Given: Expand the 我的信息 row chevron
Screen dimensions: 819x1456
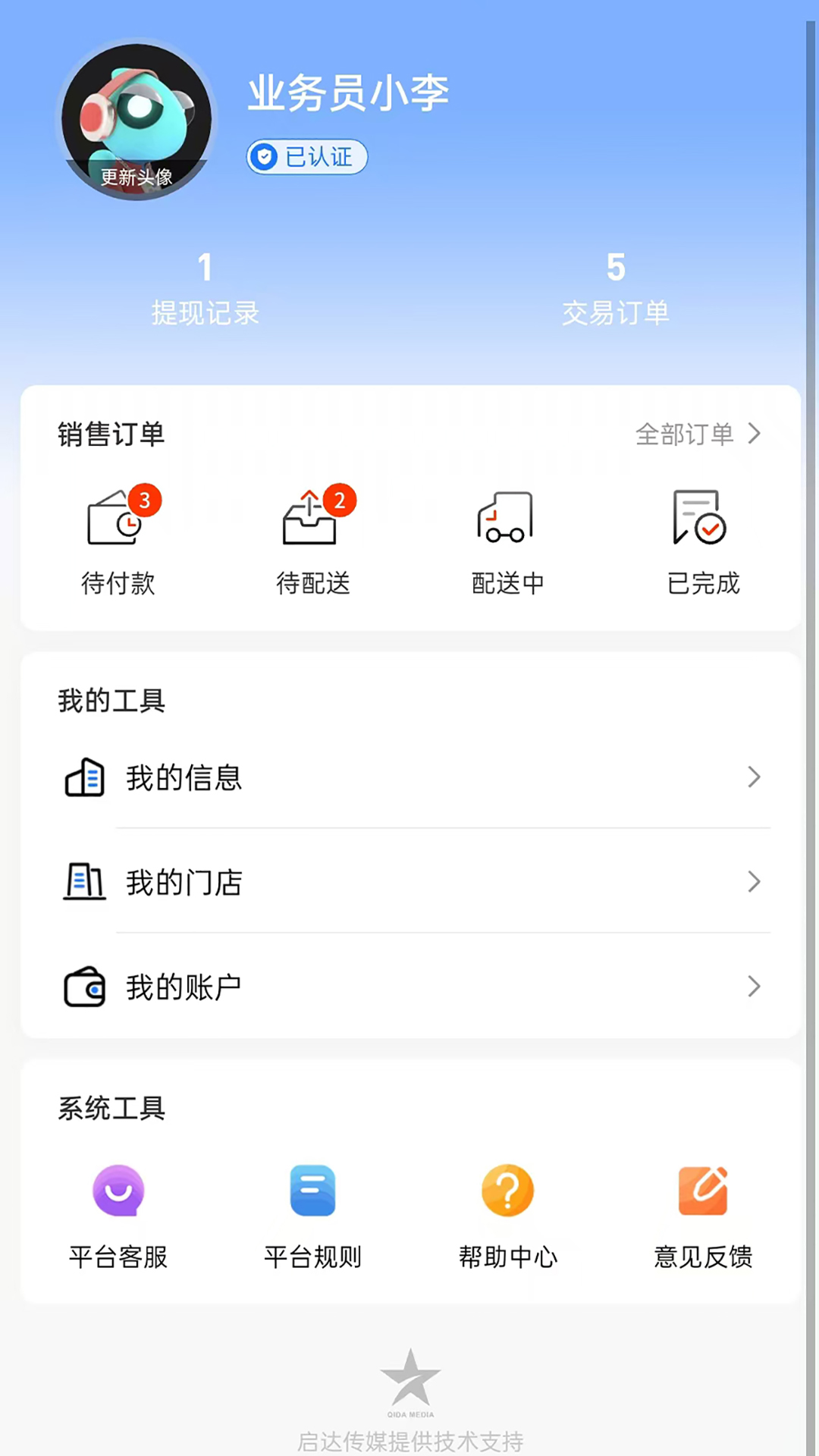Looking at the screenshot, I should [755, 777].
